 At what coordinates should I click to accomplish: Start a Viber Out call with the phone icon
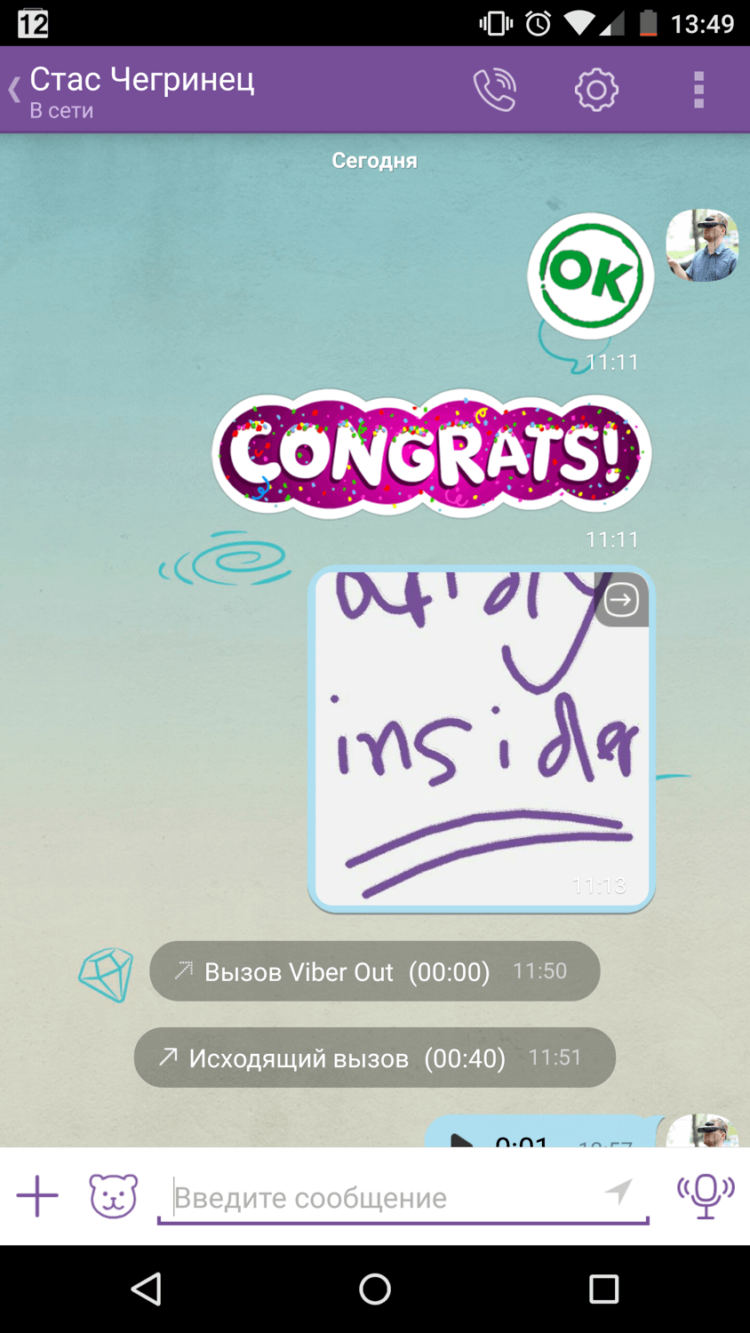tap(495, 89)
